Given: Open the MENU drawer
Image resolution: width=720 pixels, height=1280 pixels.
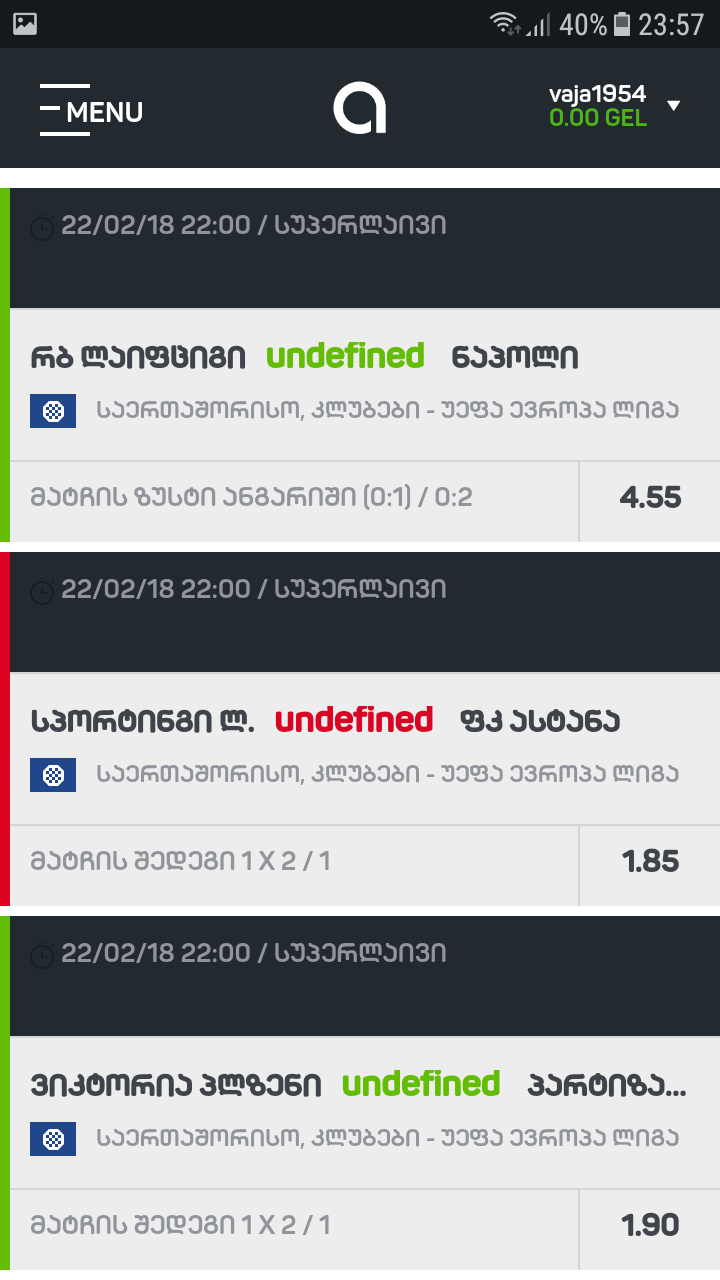Looking at the screenshot, I should (x=91, y=111).
